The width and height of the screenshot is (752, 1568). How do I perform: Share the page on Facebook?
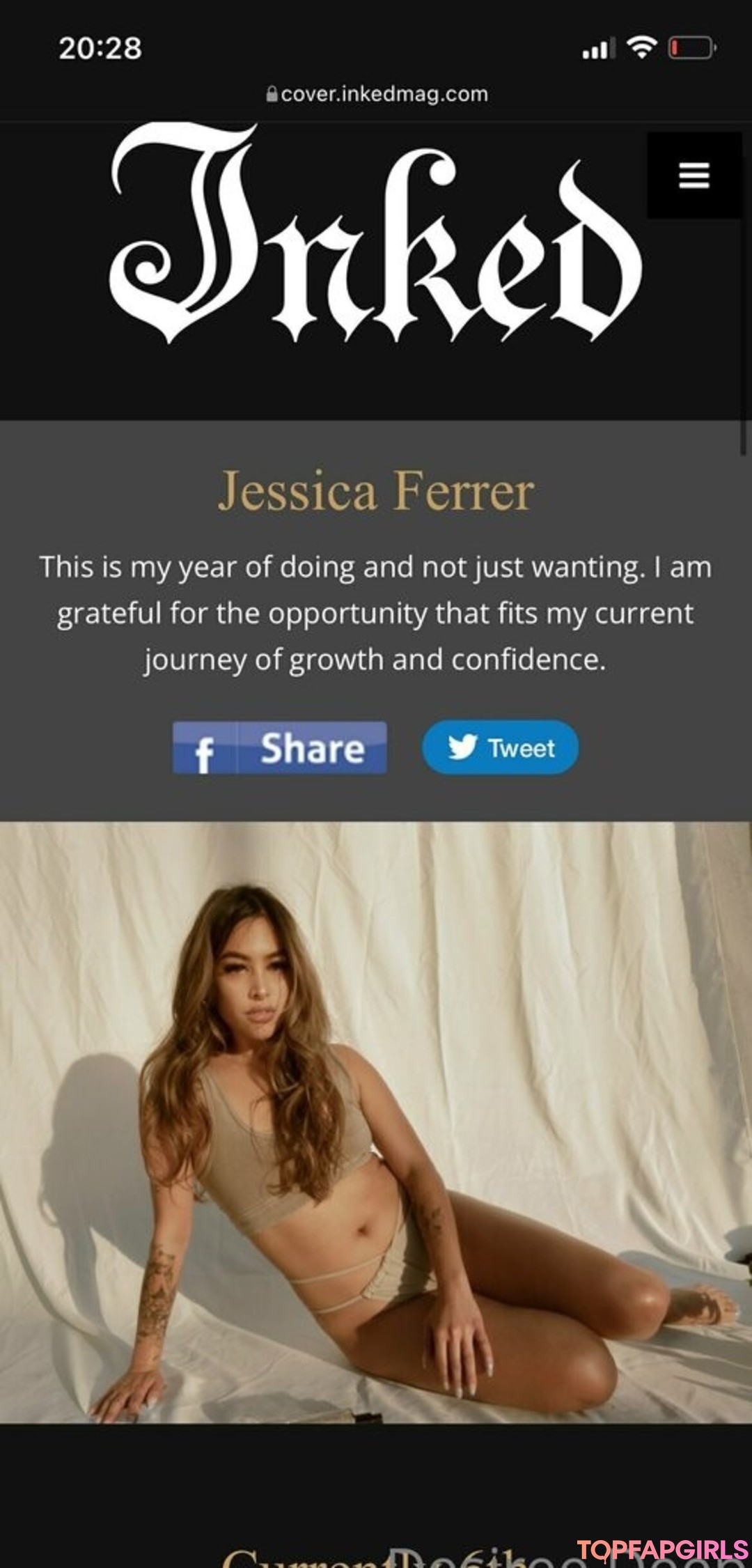(280, 748)
